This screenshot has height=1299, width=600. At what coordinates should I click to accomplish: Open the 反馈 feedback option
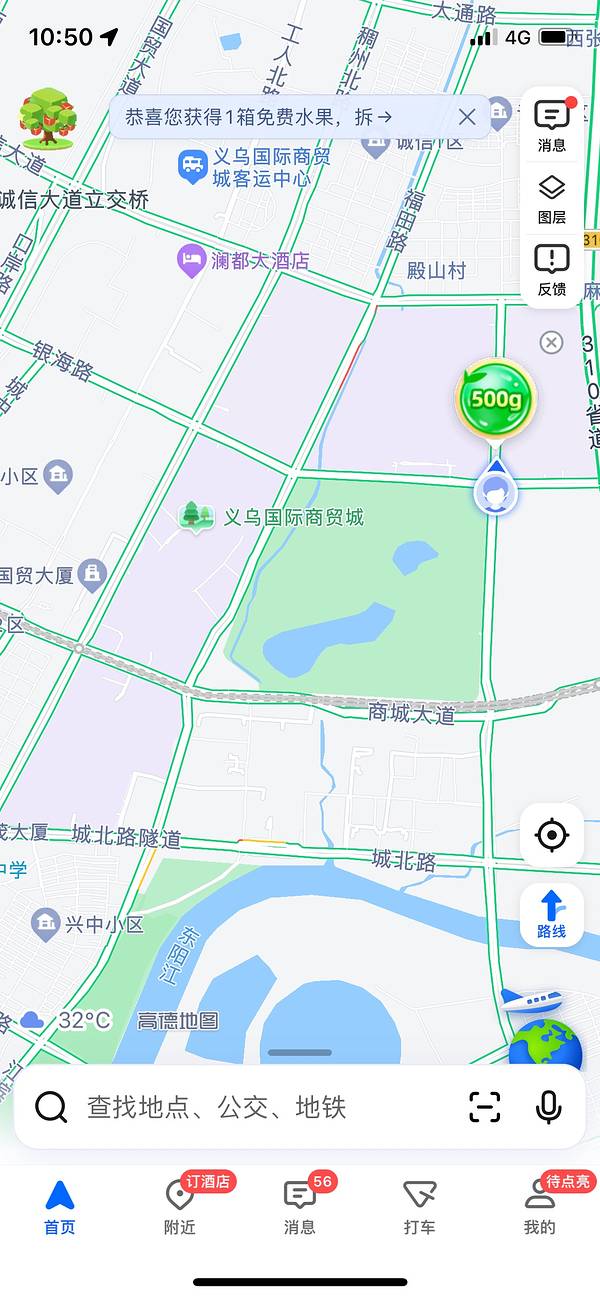click(x=552, y=270)
